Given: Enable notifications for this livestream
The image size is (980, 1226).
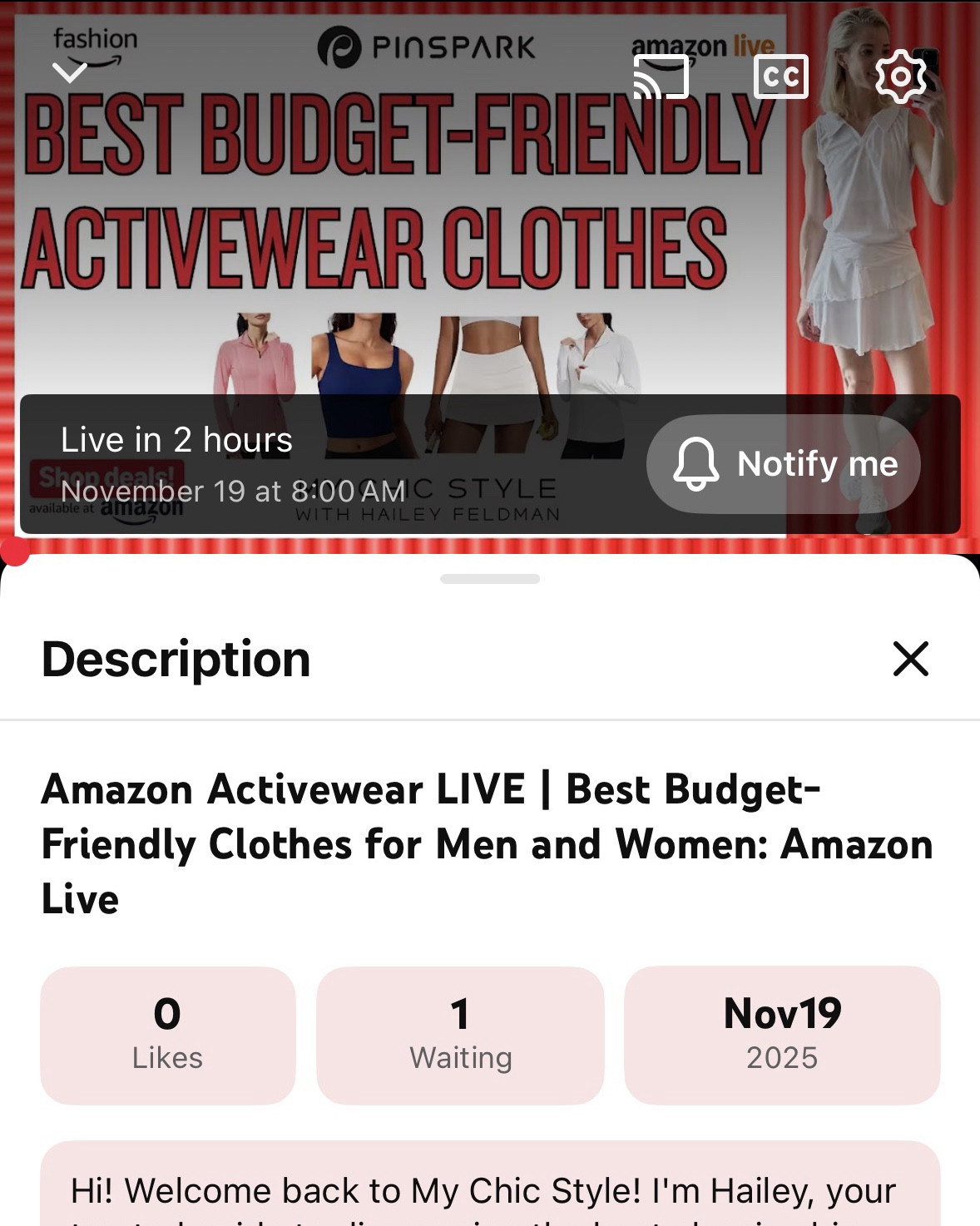Looking at the screenshot, I should pos(780,464).
